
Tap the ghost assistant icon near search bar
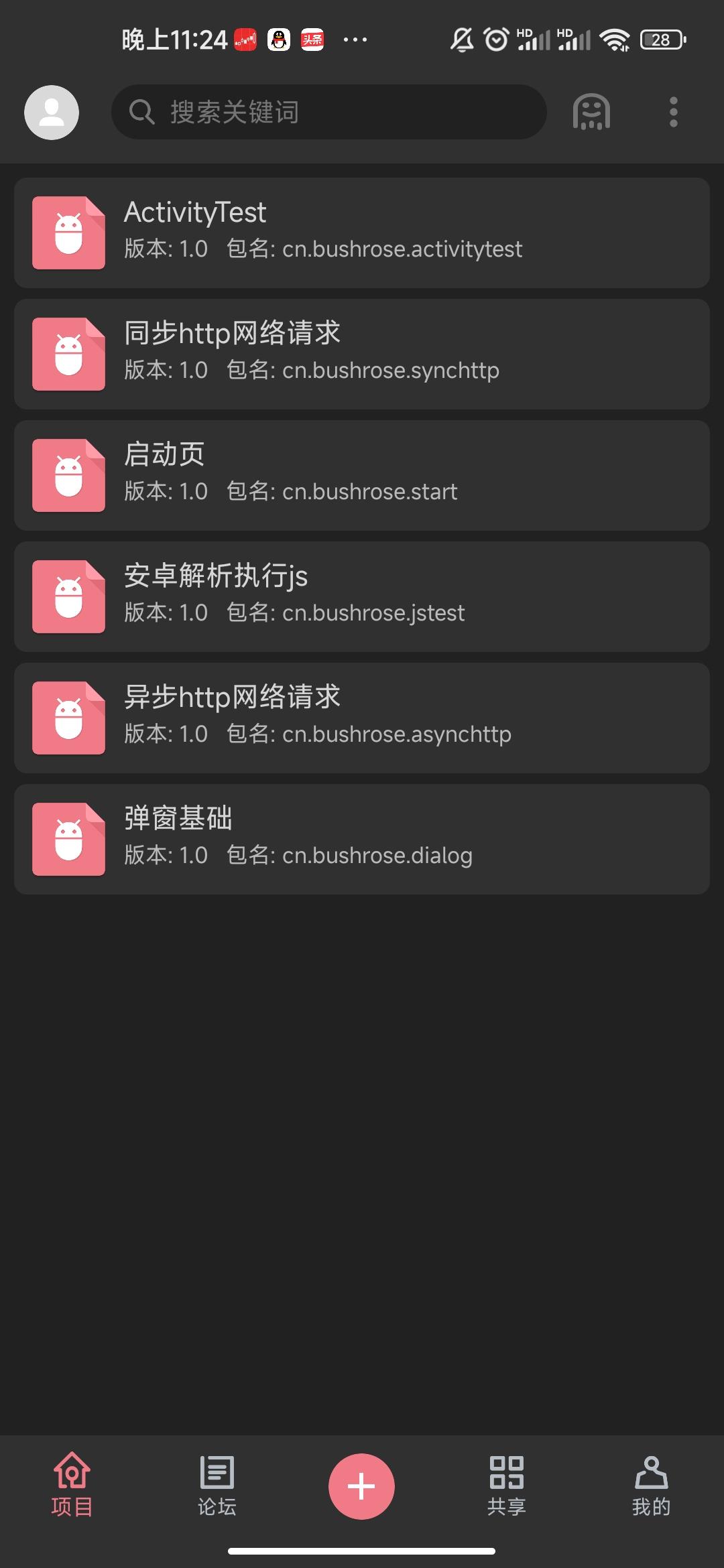tap(590, 113)
